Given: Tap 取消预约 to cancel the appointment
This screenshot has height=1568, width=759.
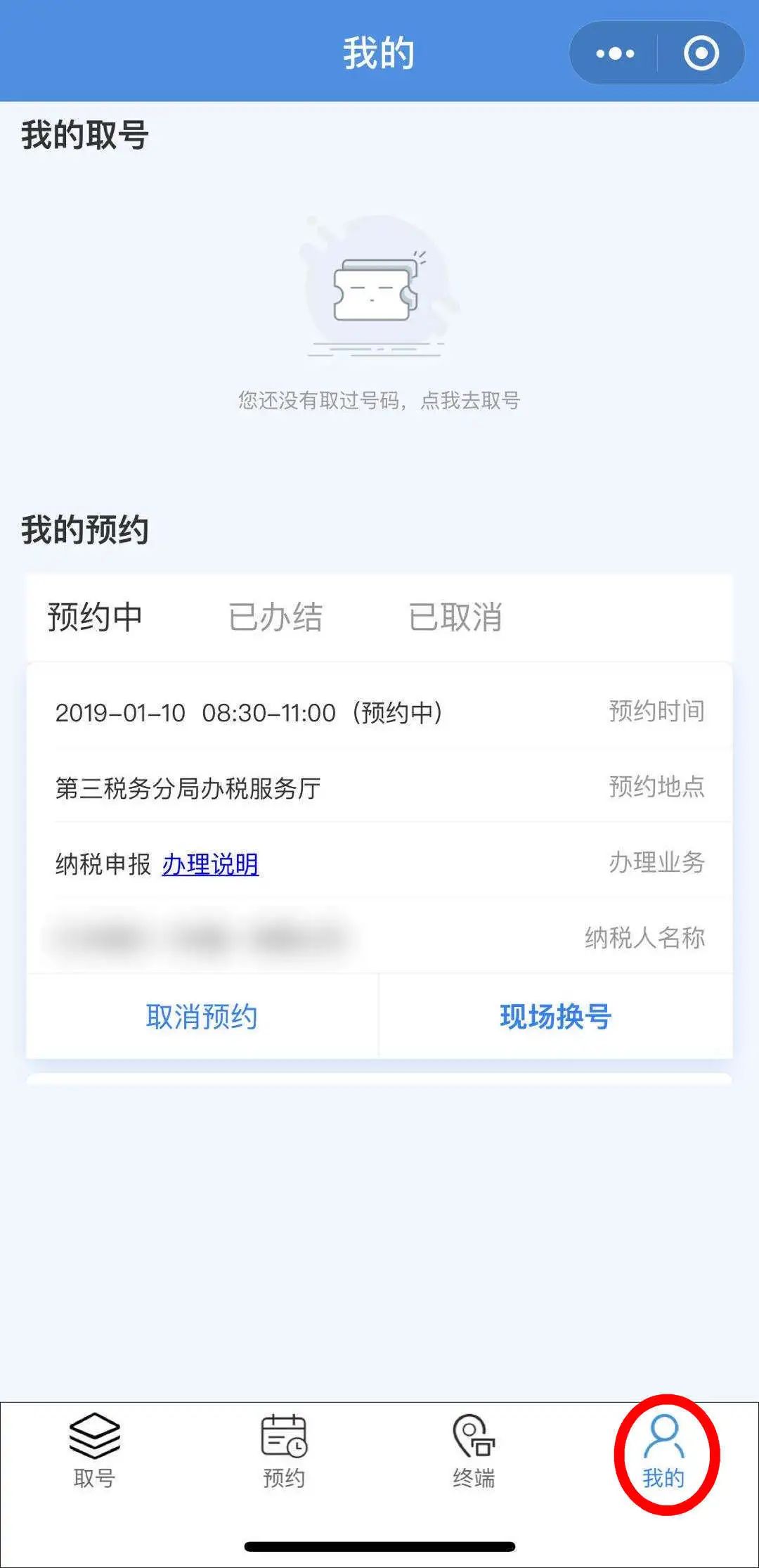Looking at the screenshot, I should tap(202, 1017).
